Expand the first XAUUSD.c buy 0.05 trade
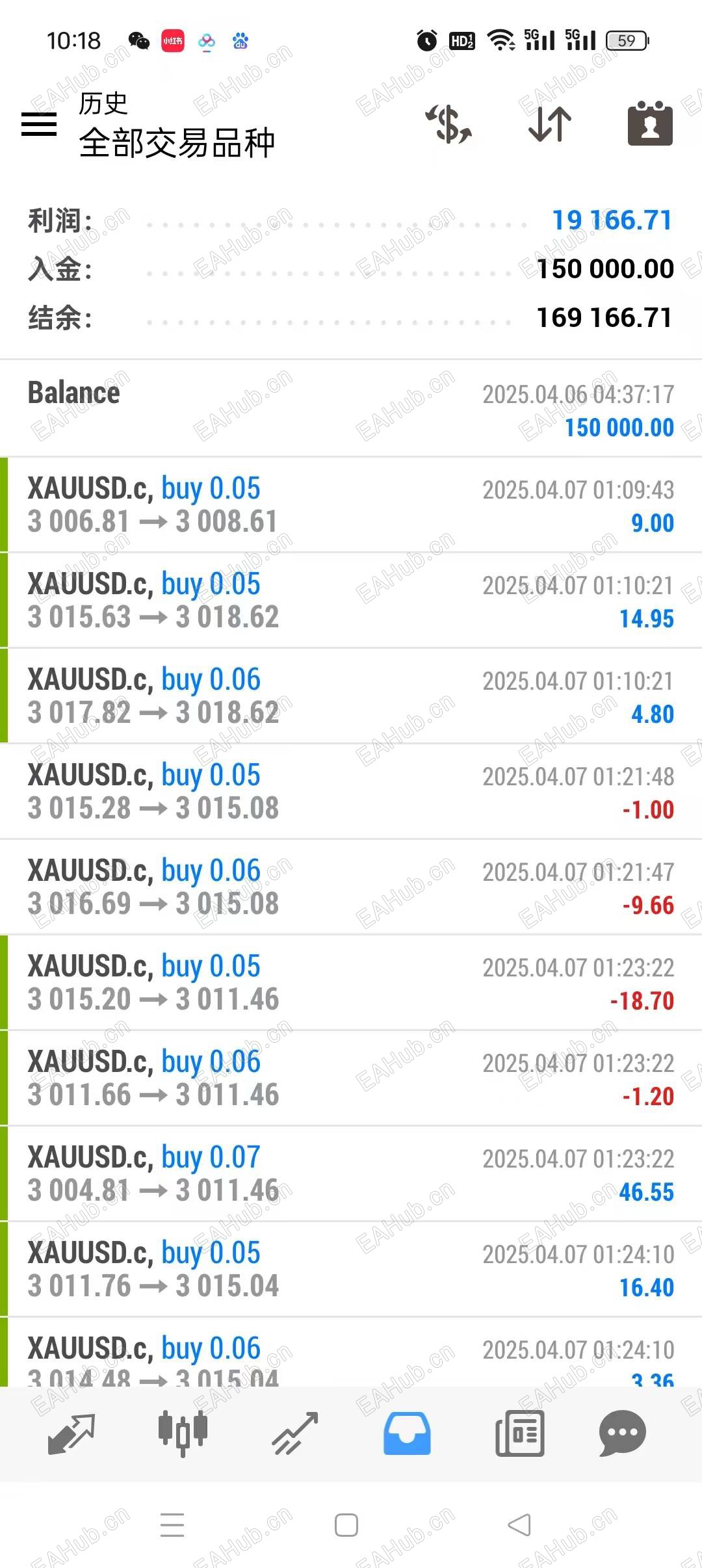Image resolution: width=702 pixels, height=1568 pixels. [351, 504]
